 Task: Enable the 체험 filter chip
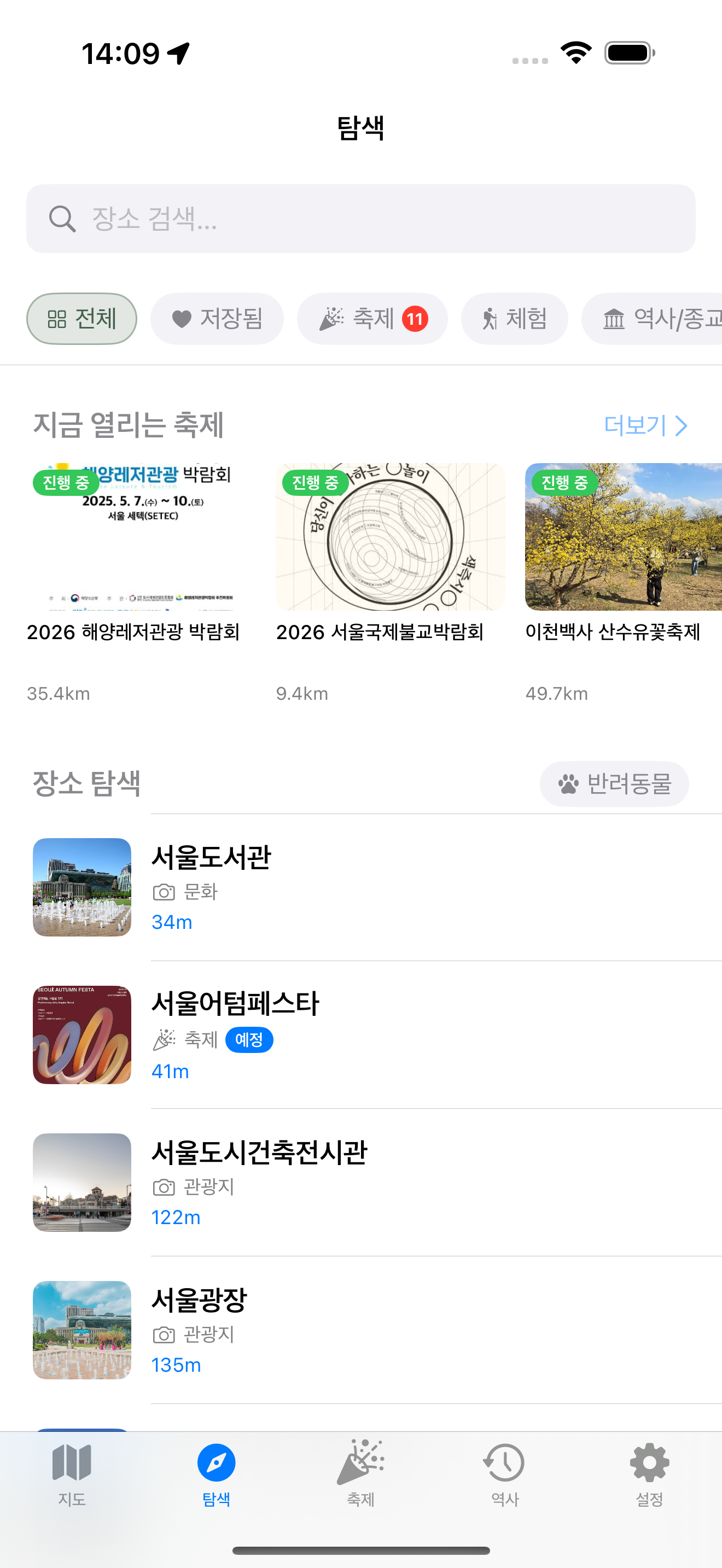[x=514, y=318]
